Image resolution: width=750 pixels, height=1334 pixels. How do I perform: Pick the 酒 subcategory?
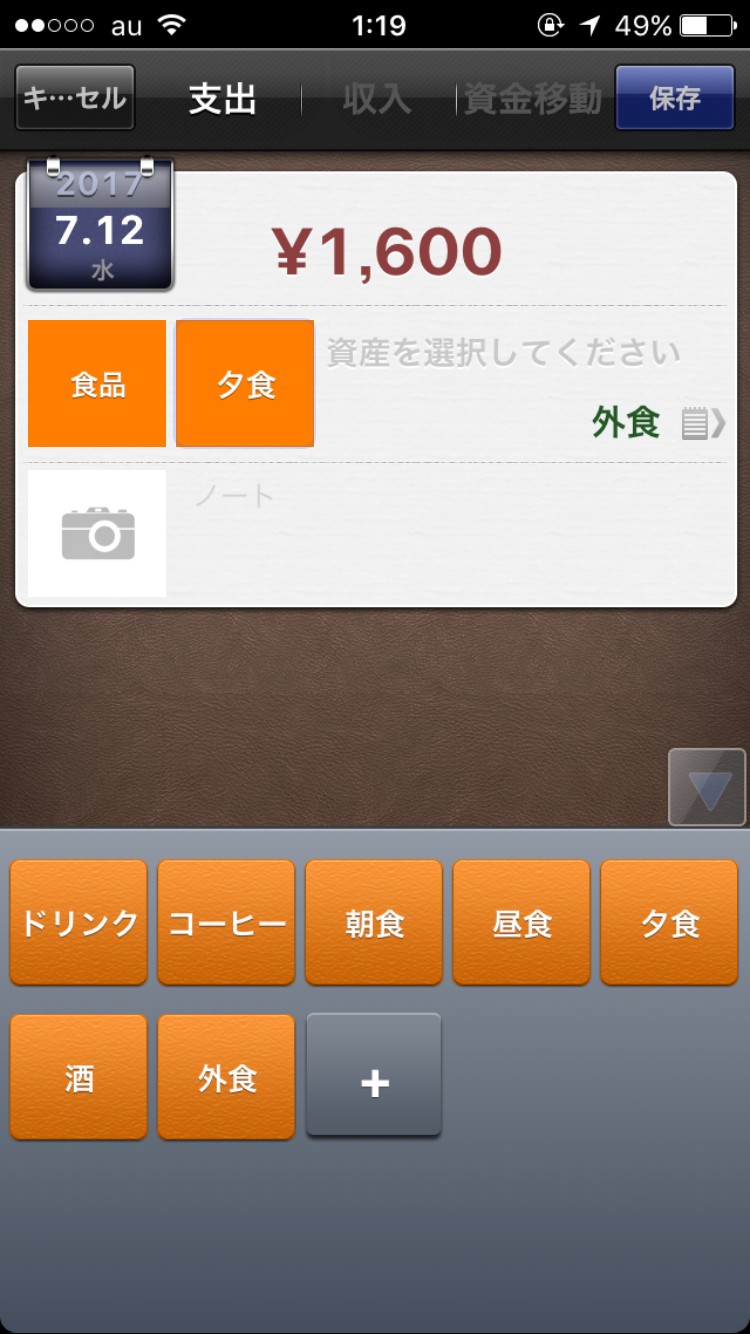point(79,1077)
